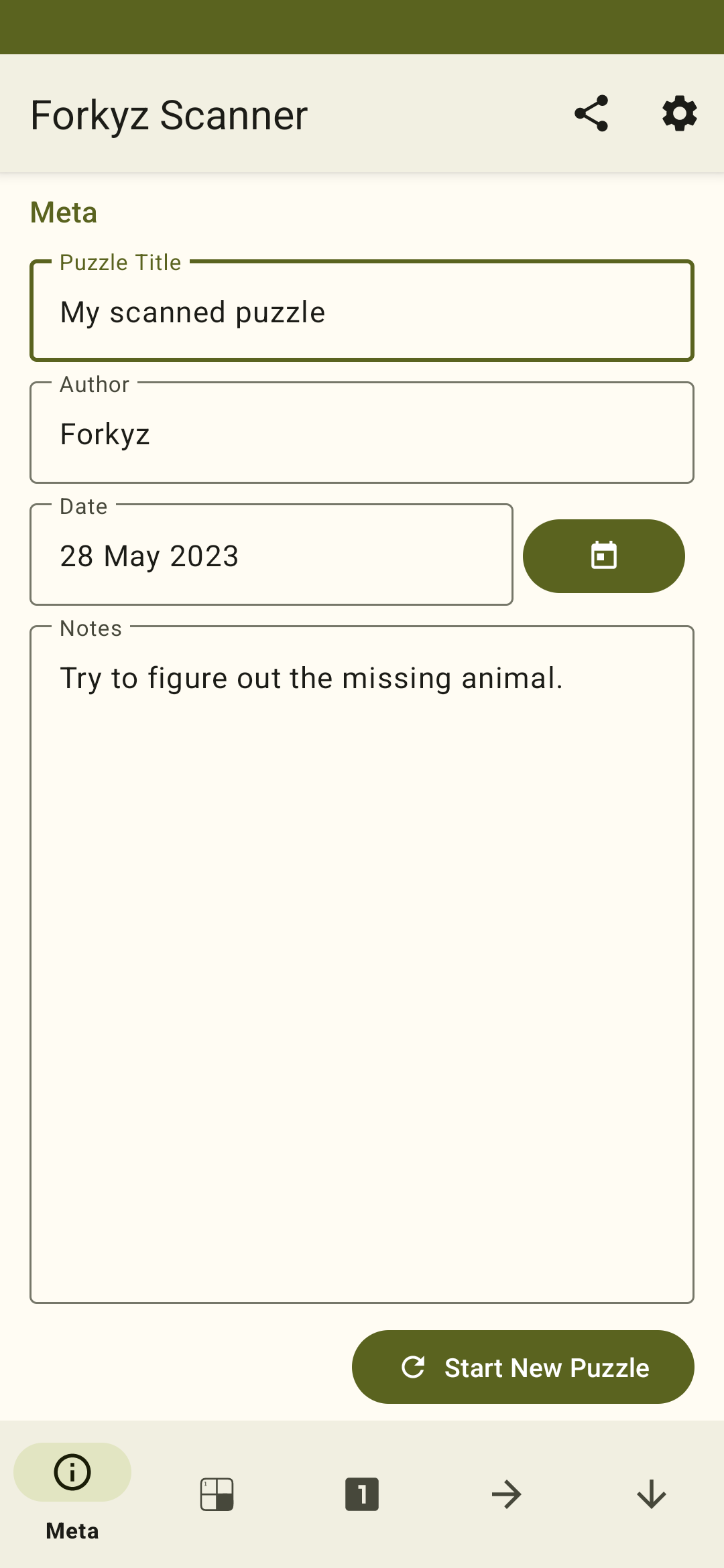The image size is (724, 1568).
Task: Edit the Notes text area
Action: point(362,965)
